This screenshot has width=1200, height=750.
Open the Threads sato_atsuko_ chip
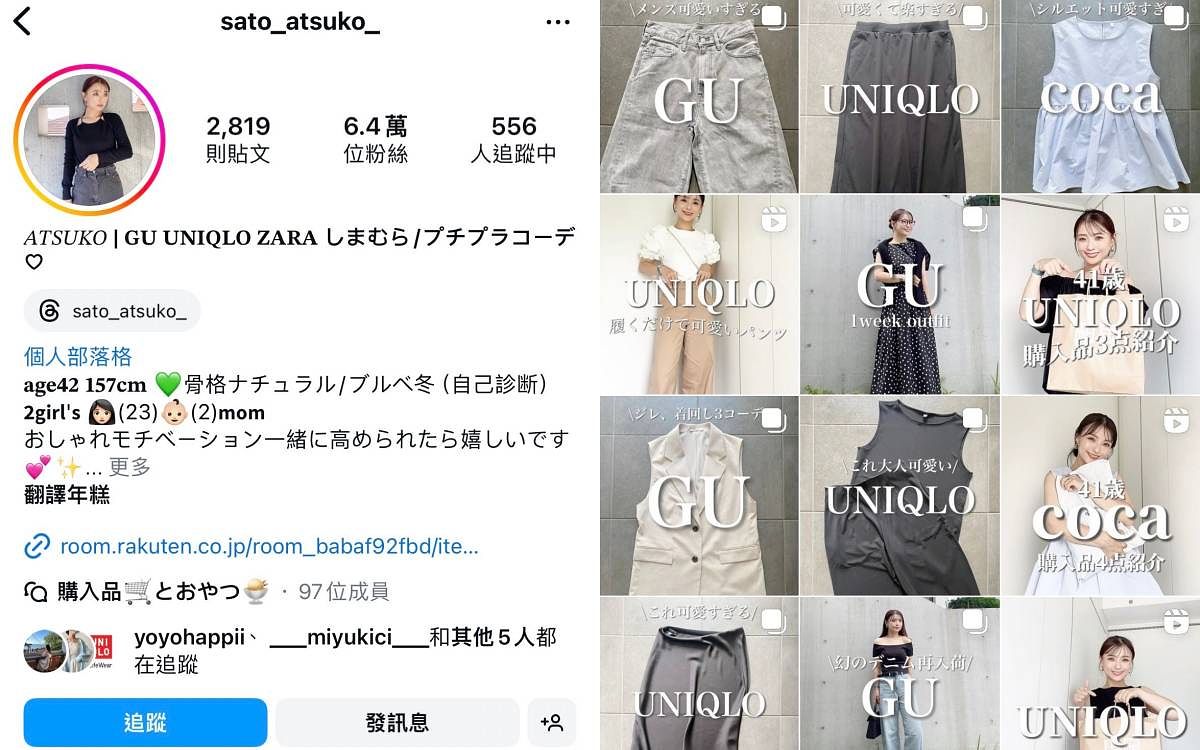pos(112,312)
